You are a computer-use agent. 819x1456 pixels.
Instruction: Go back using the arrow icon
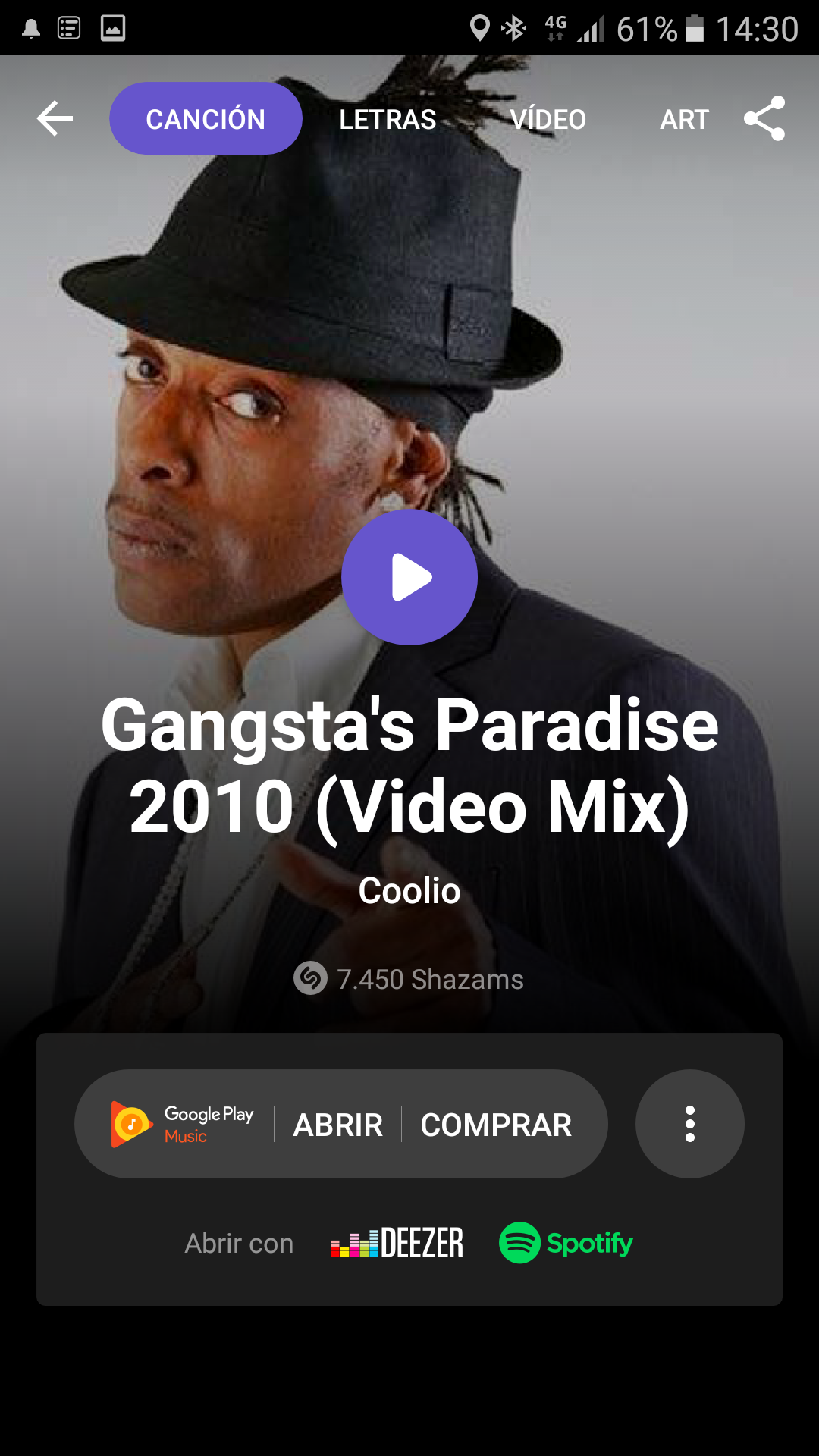click(55, 119)
